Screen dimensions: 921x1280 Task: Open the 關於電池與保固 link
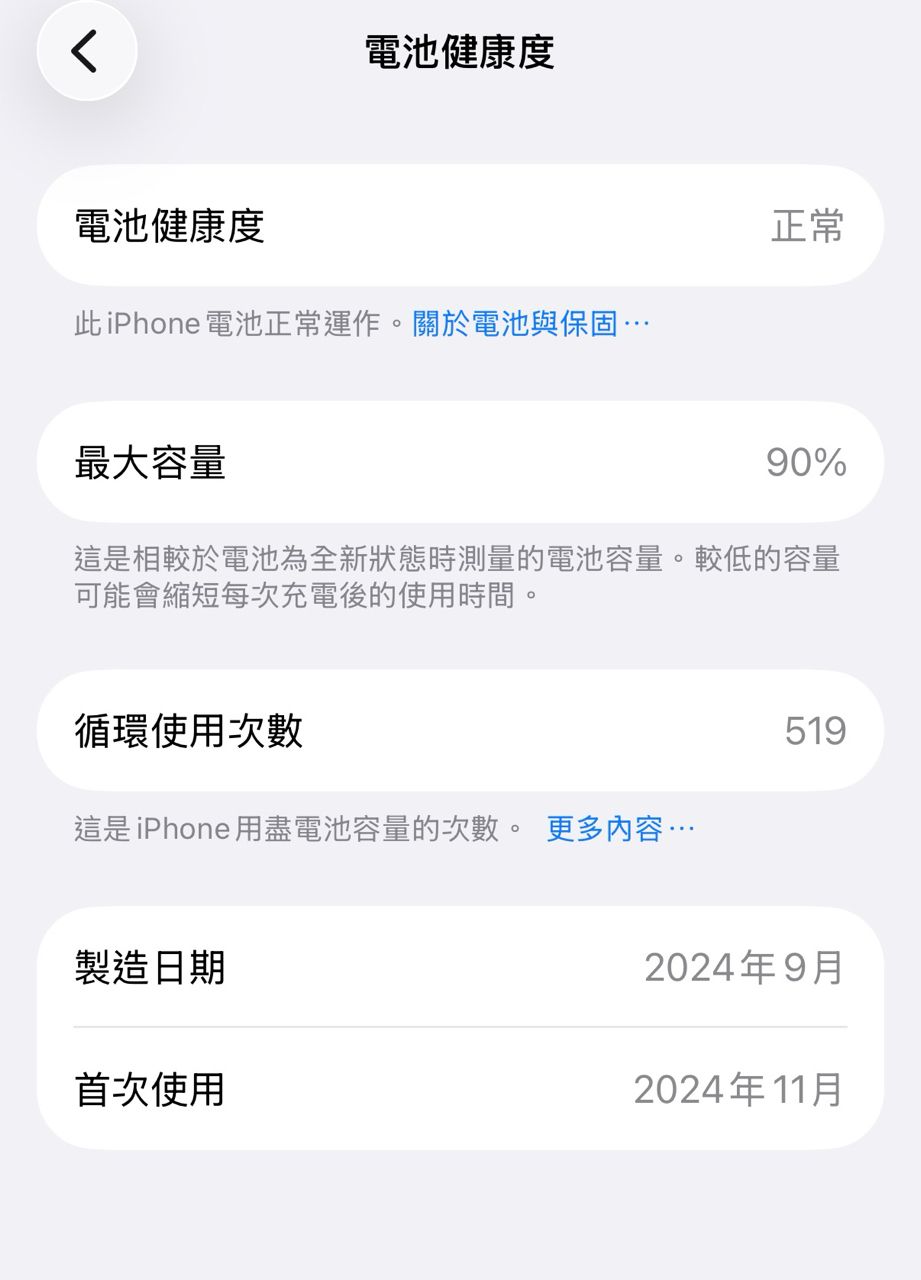pos(531,324)
